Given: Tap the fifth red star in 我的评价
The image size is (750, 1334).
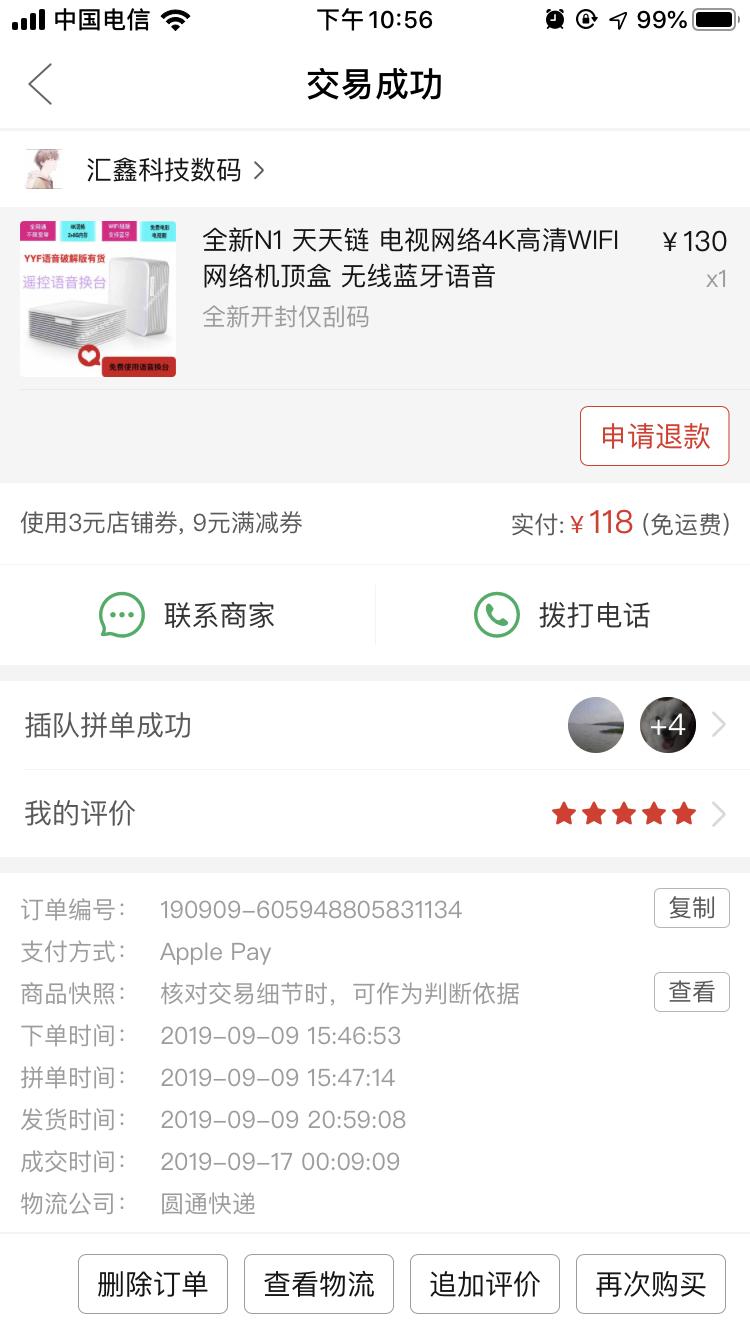Looking at the screenshot, I should 684,813.
